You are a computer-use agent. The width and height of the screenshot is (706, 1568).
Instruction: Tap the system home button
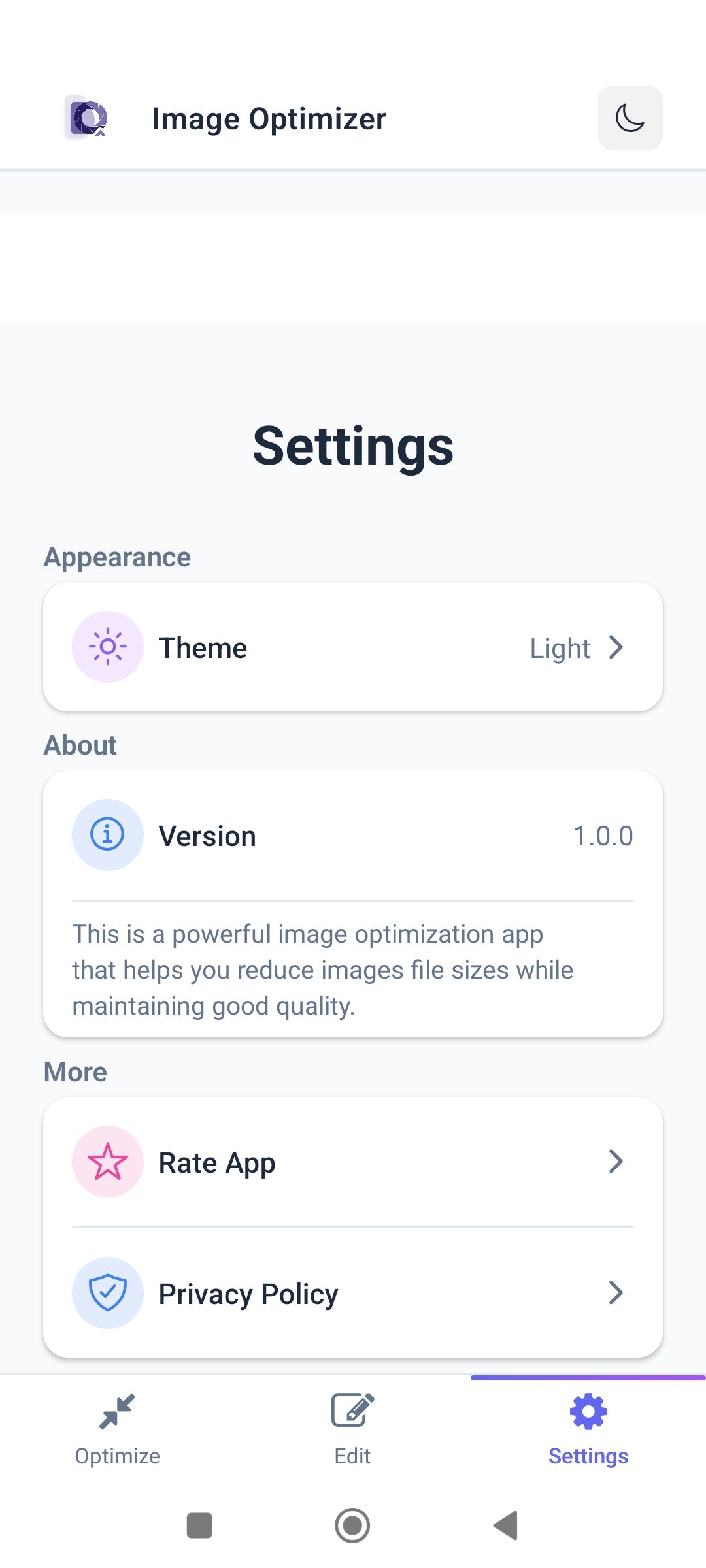point(352,1526)
